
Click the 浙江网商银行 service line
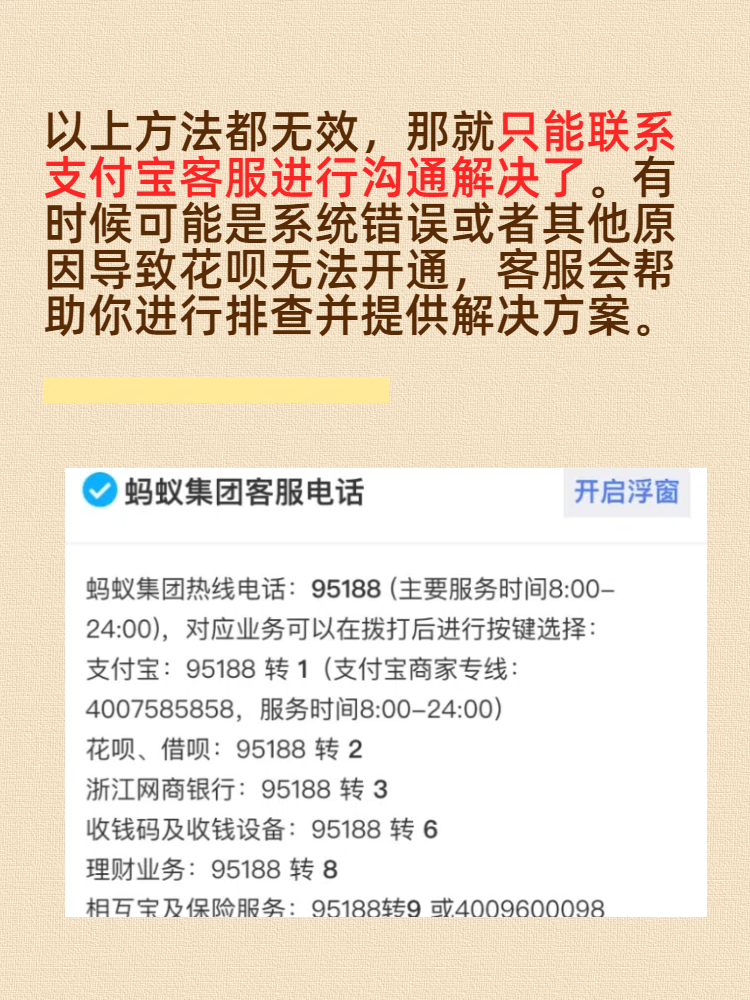240,791
